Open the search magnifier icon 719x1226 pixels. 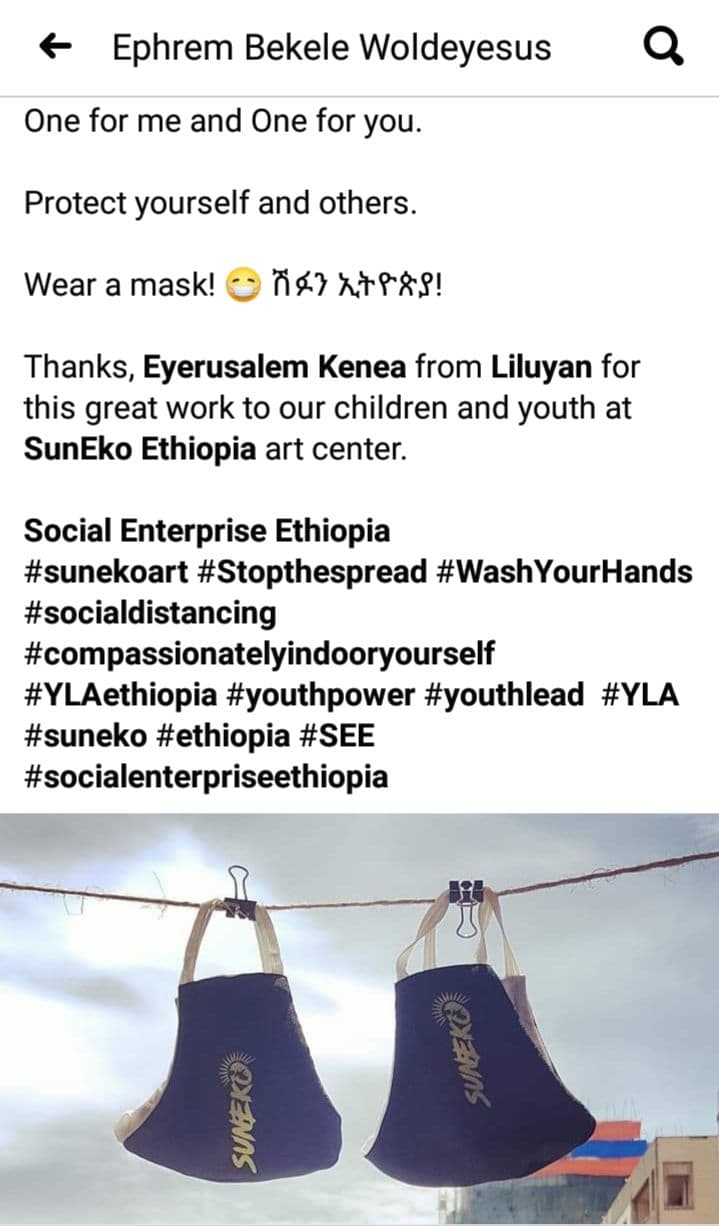click(662, 46)
